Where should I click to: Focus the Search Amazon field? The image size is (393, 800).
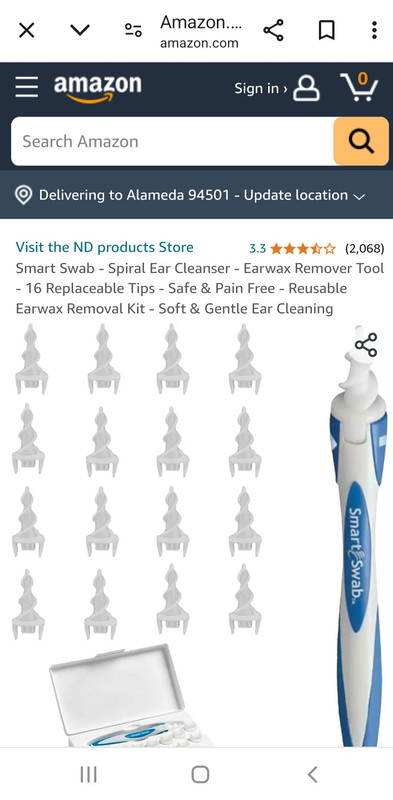point(173,141)
